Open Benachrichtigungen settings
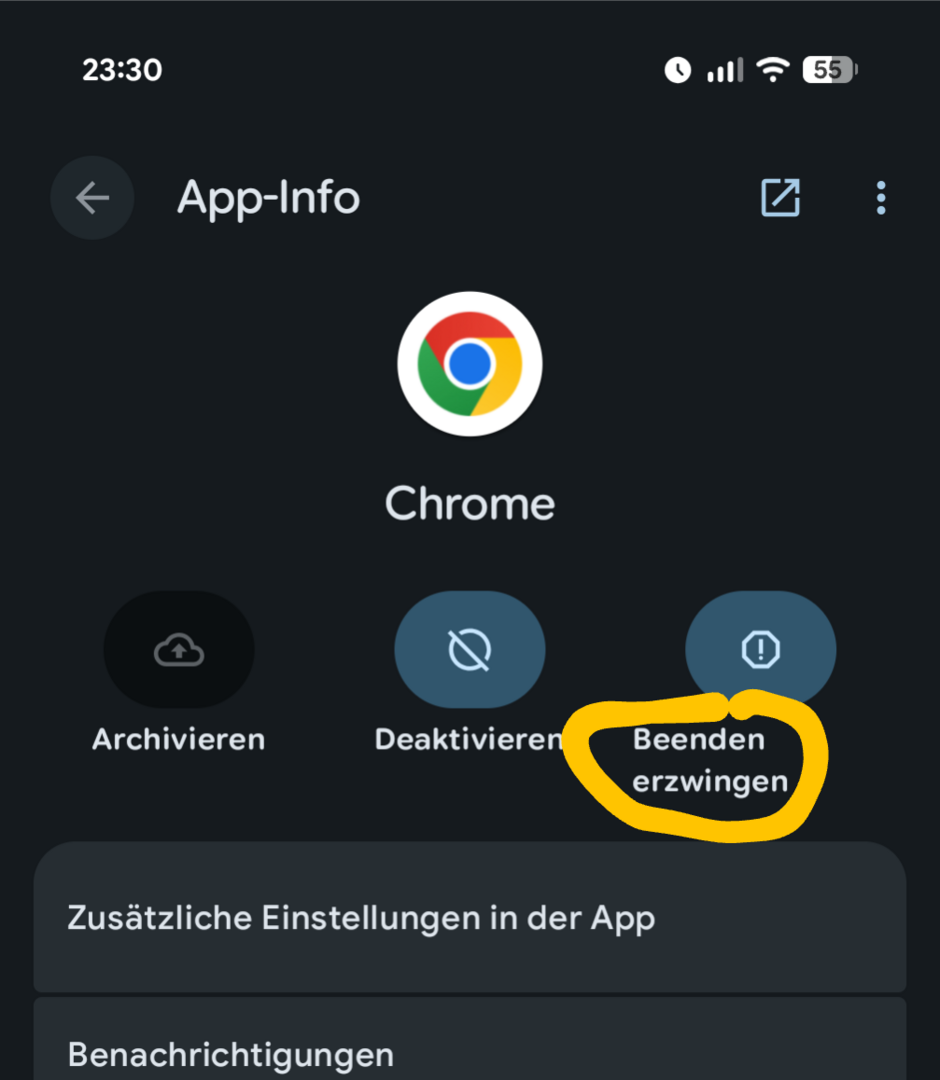 470,1052
